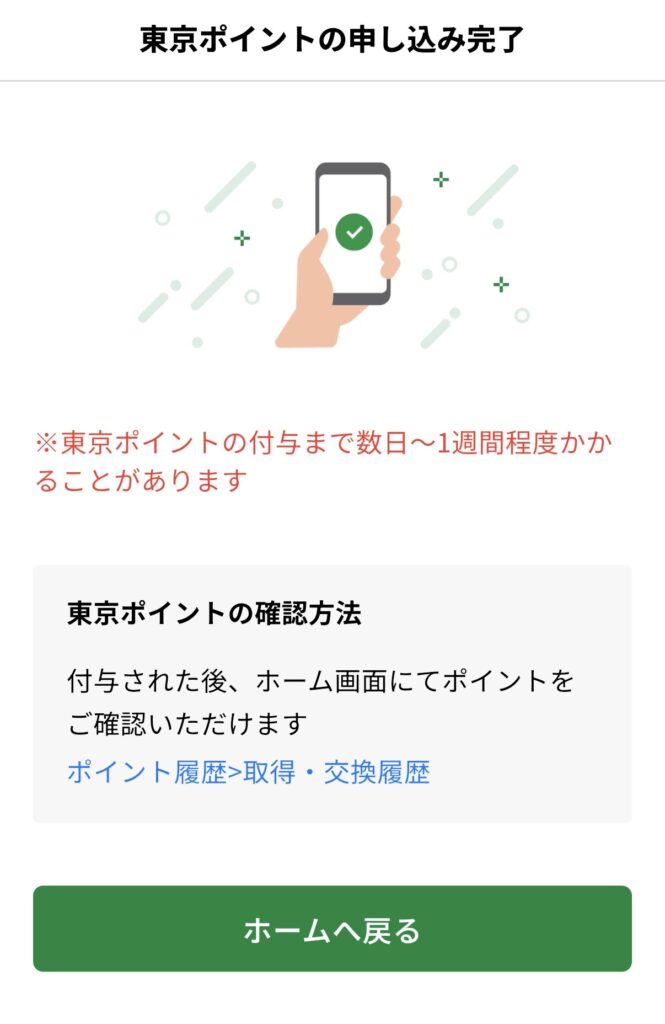The height and width of the screenshot is (1024, 665).
Task: Tap the ホームへ戻る button
Action: pyautogui.click(x=332, y=929)
